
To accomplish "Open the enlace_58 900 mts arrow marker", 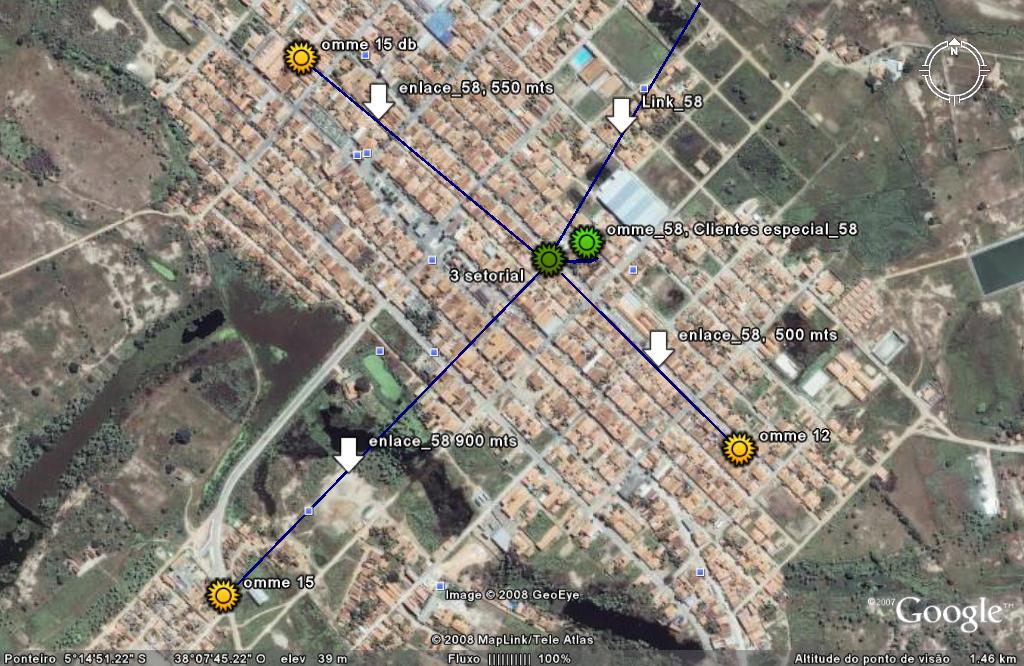I will (x=348, y=453).
